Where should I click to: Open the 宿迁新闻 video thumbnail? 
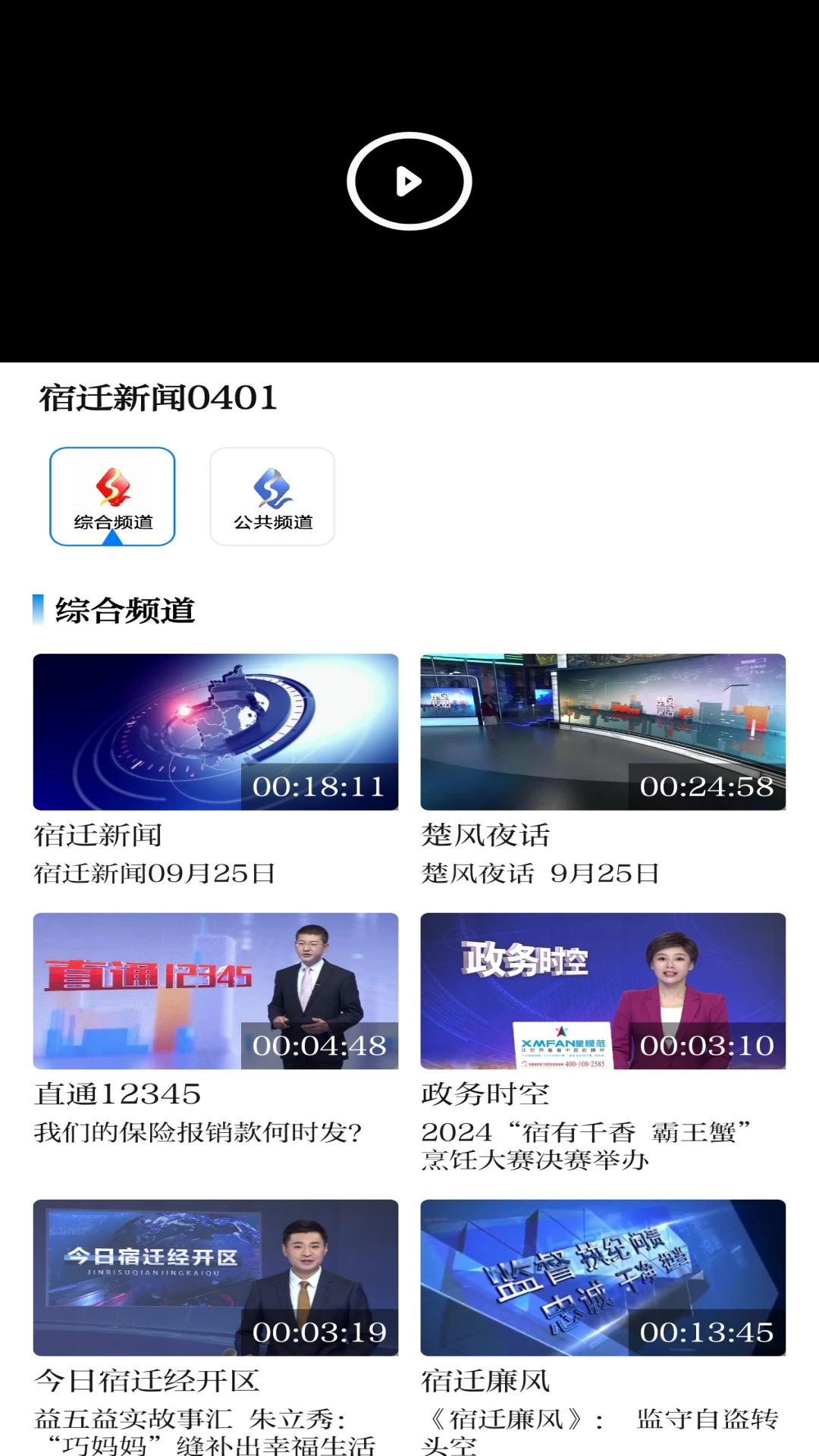[x=215, y=732]
